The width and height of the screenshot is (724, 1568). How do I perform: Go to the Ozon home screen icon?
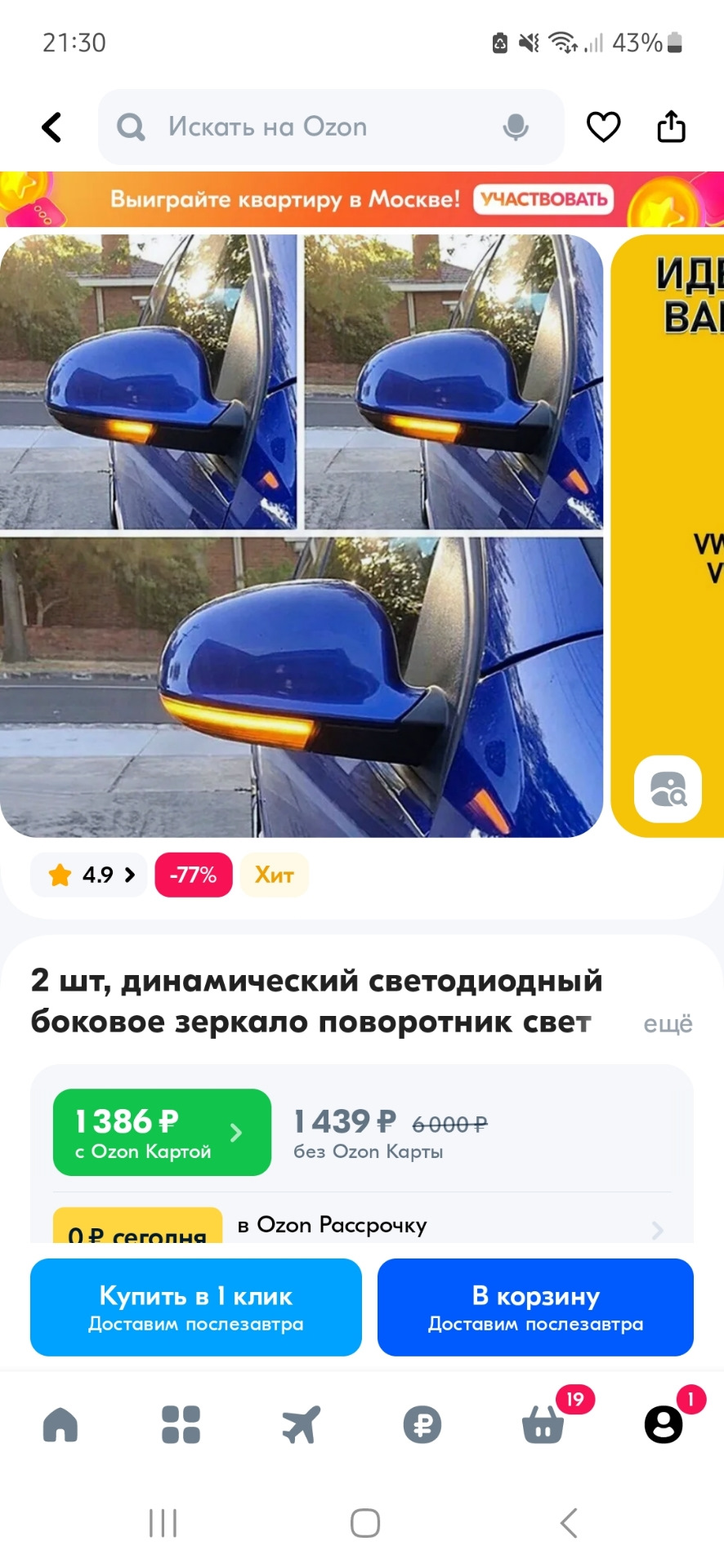pyautogui.click(x=60, y=1425)
